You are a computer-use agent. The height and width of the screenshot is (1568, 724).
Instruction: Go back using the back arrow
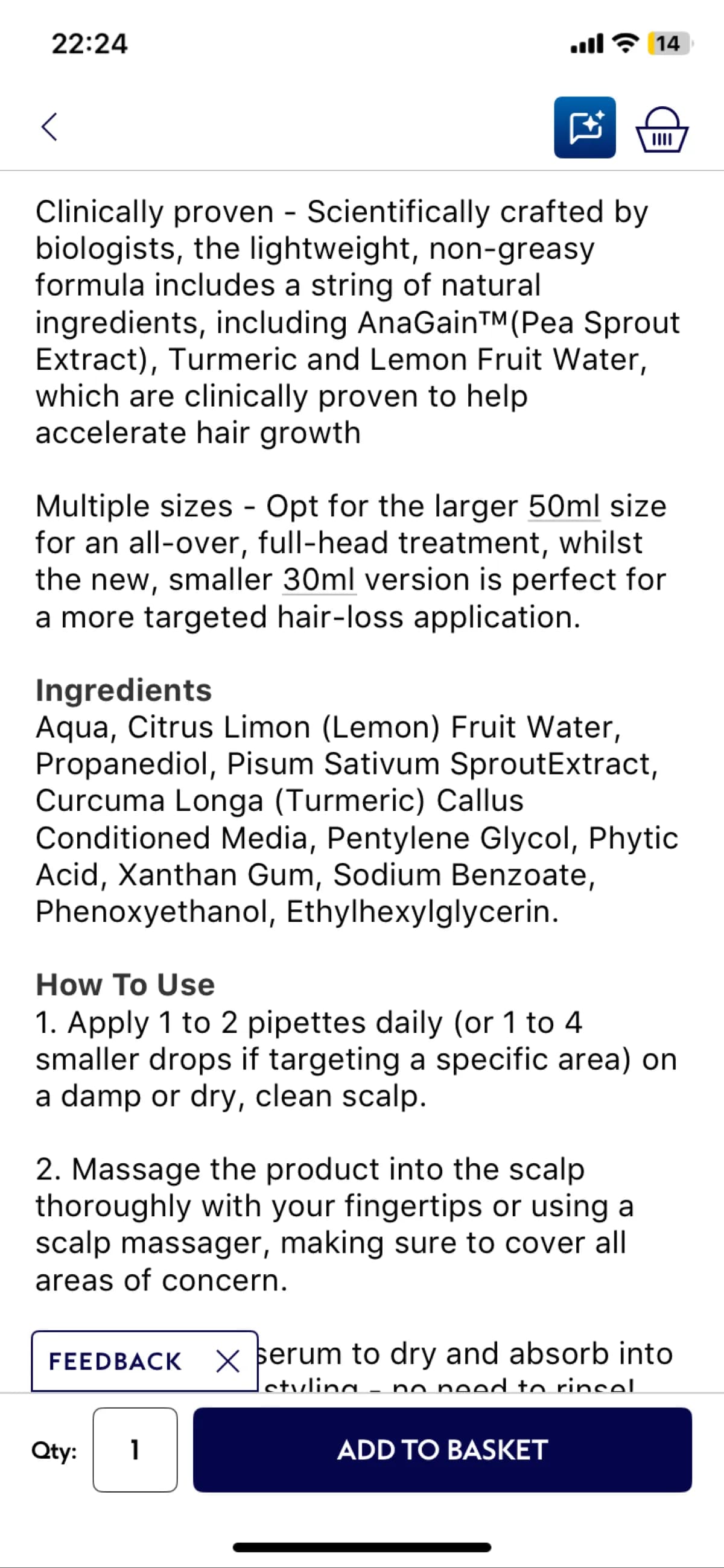[49, 127]
